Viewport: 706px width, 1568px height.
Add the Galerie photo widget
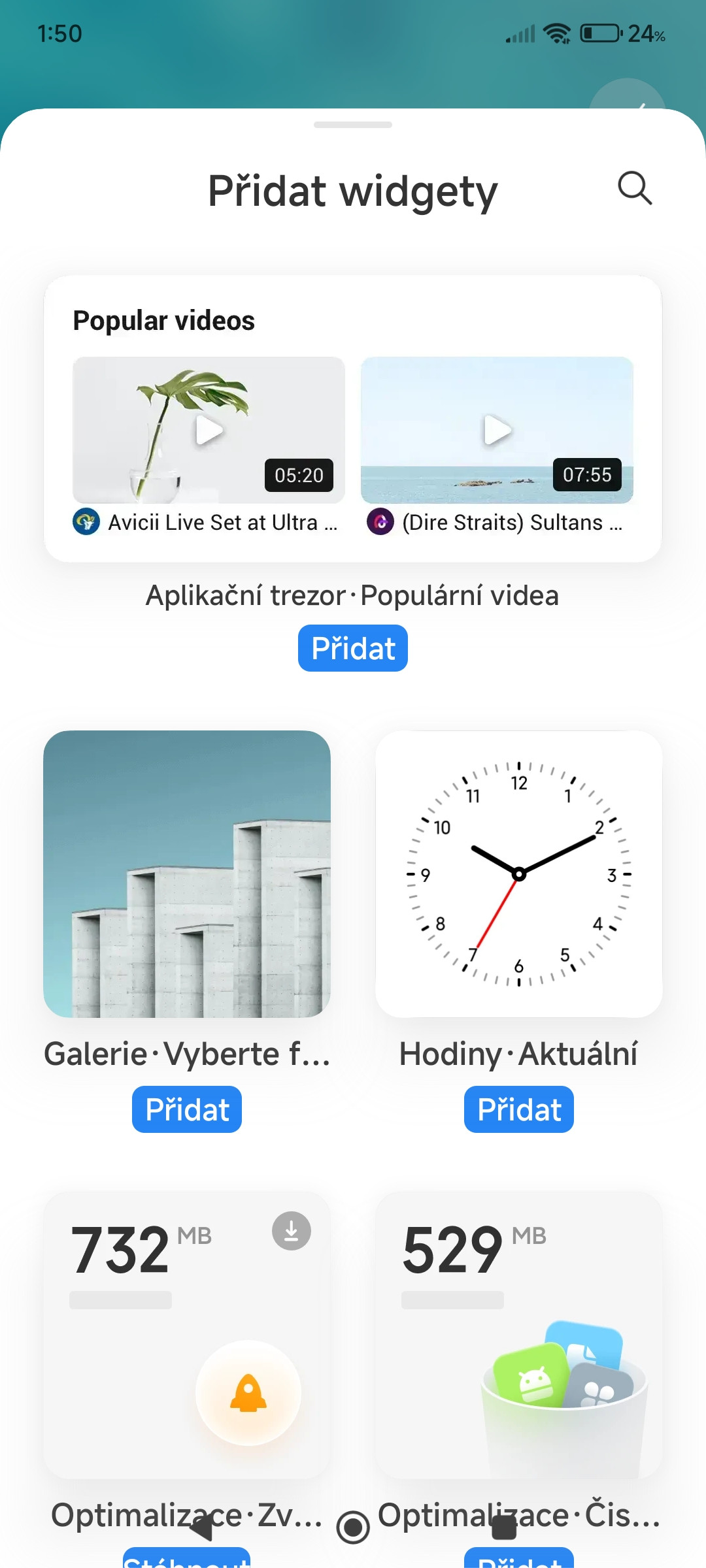click(187, 1109)
